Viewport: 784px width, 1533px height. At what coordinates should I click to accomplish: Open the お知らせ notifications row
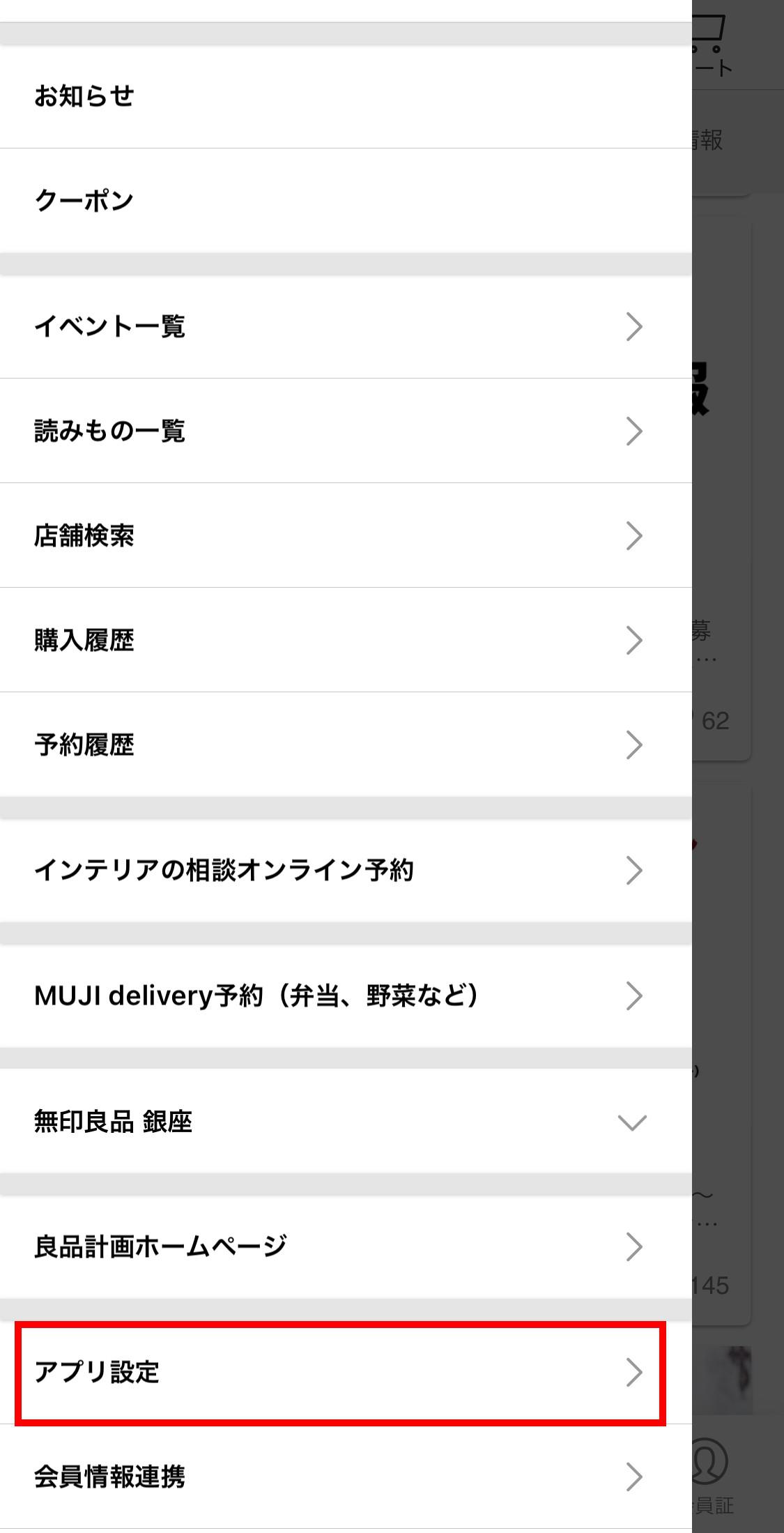pyautogui.click(x=346, y=96)
